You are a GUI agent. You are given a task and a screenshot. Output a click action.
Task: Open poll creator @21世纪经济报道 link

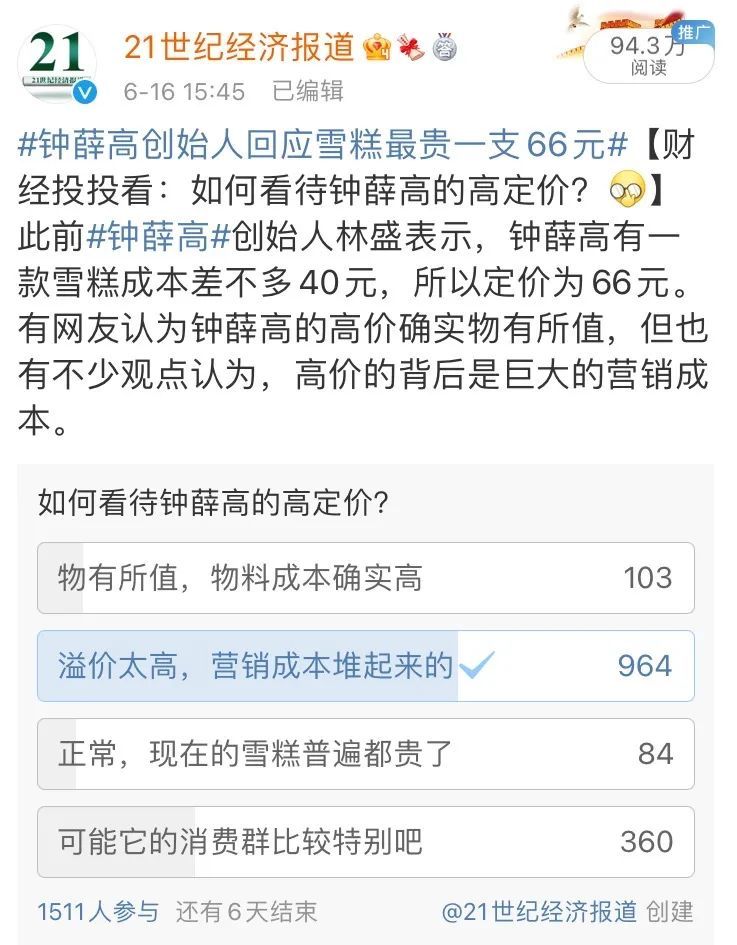[x=539, y=911]
